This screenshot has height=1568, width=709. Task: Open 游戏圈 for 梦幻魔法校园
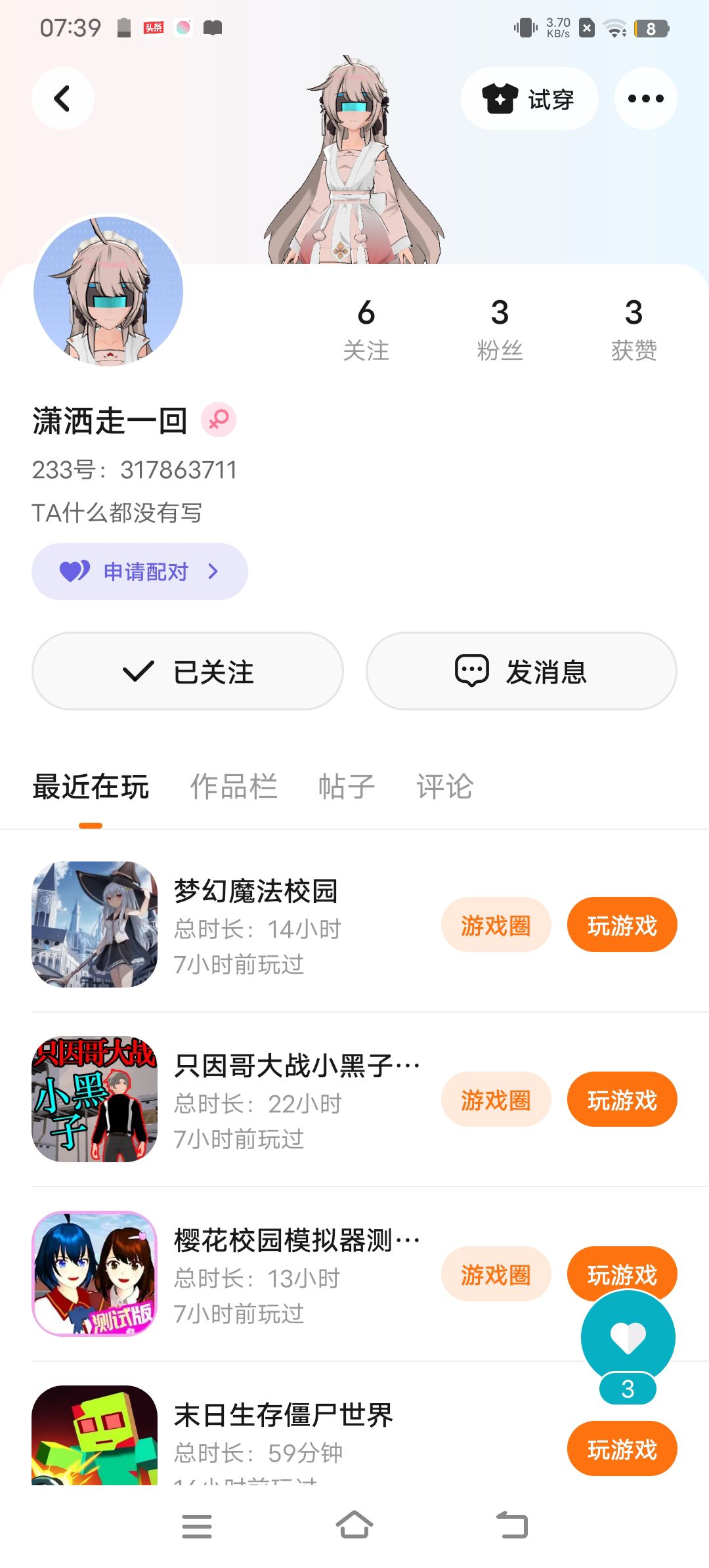(x=496, y=925)
